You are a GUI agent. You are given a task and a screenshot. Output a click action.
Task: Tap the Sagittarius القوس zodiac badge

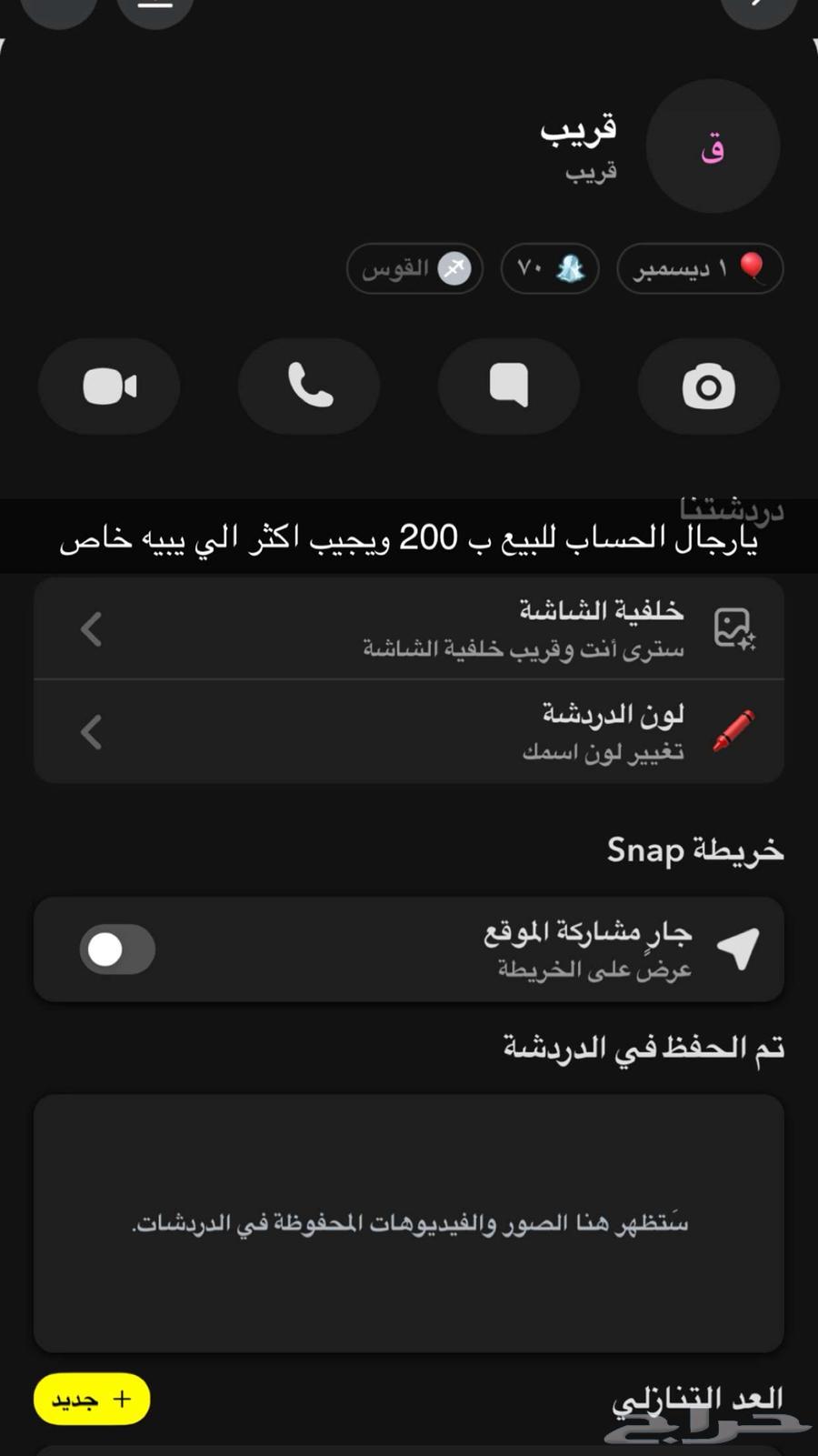414,268
